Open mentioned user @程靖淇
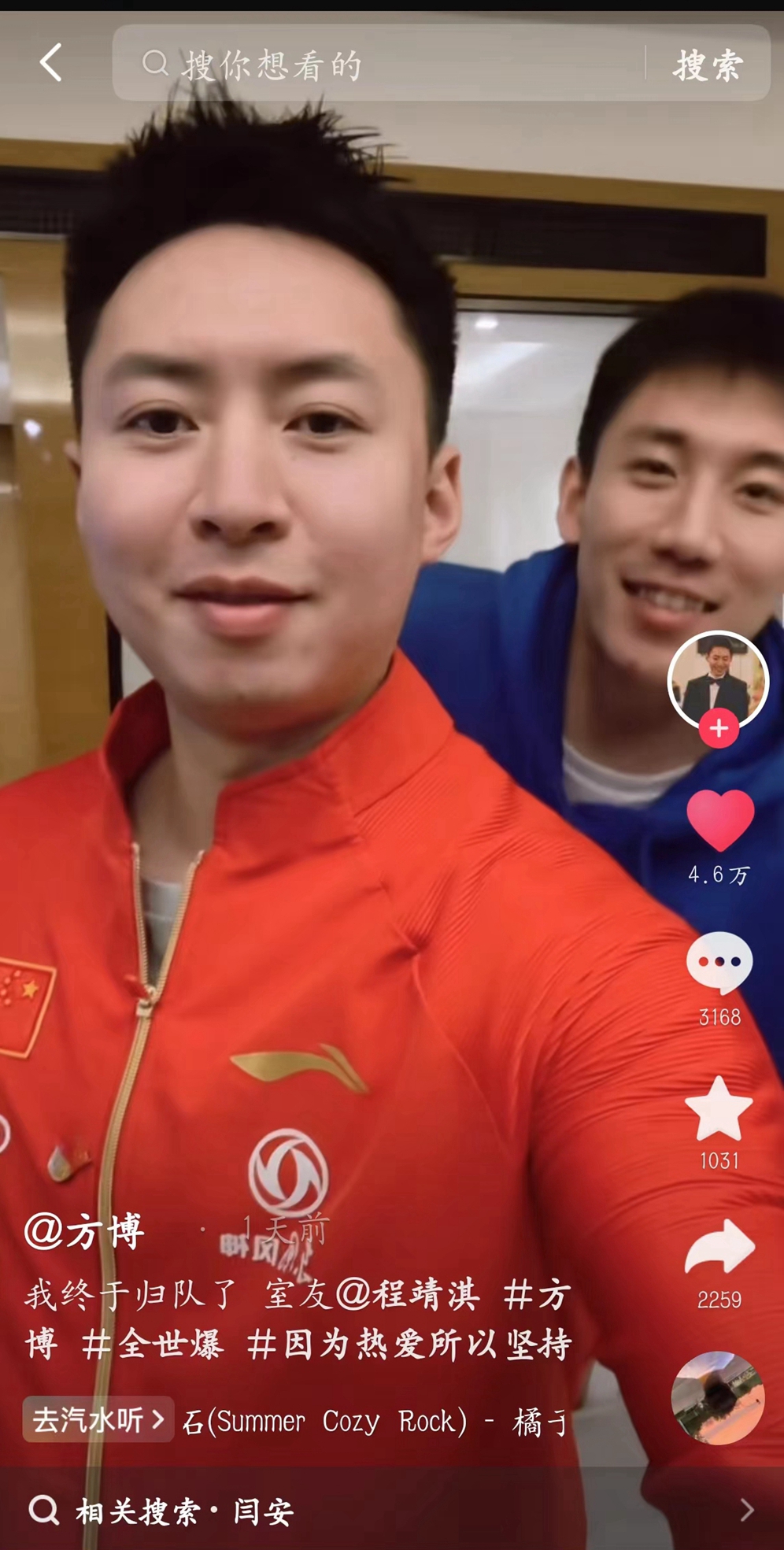This screenshot has height=1550, width=784. click(x=408, y=1295)
